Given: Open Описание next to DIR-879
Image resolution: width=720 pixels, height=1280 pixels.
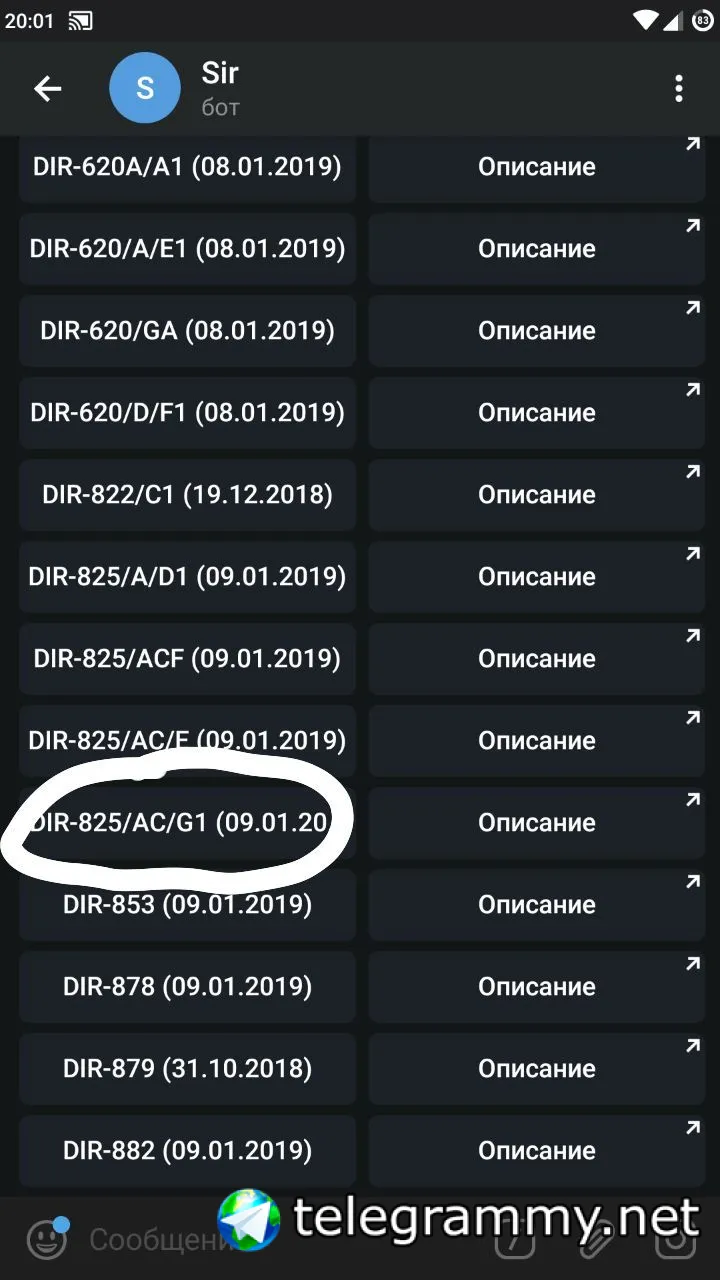Looking at the screenshot, I should pos(537,1069).
